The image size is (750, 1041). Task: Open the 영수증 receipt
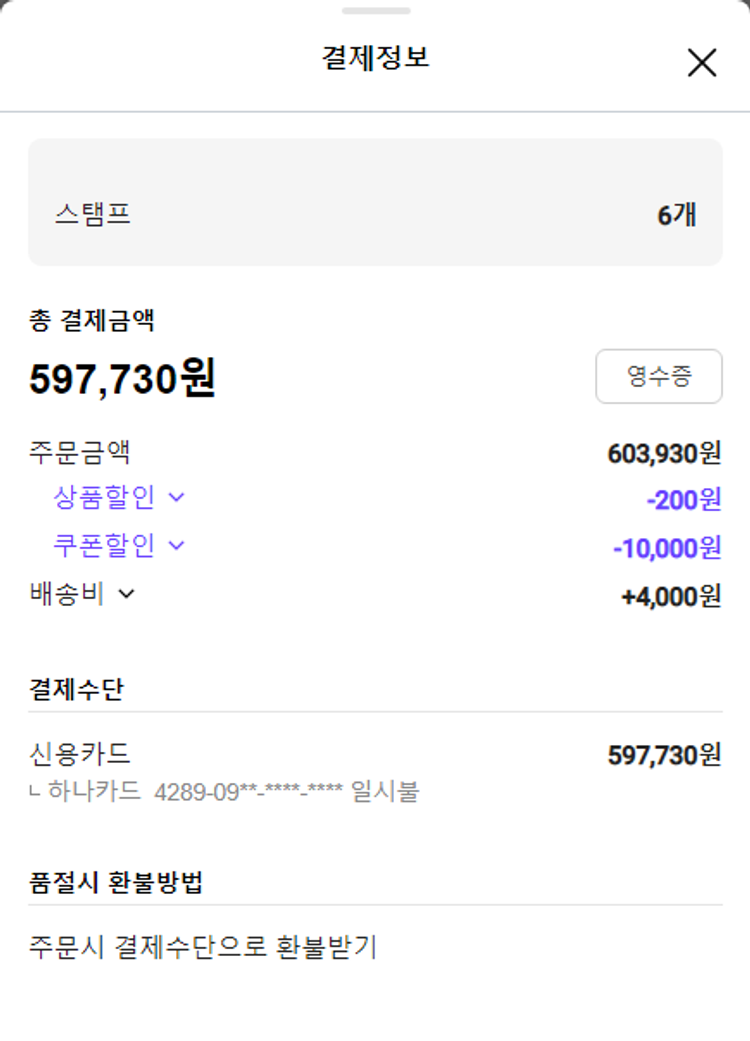(x=658, y=376)
